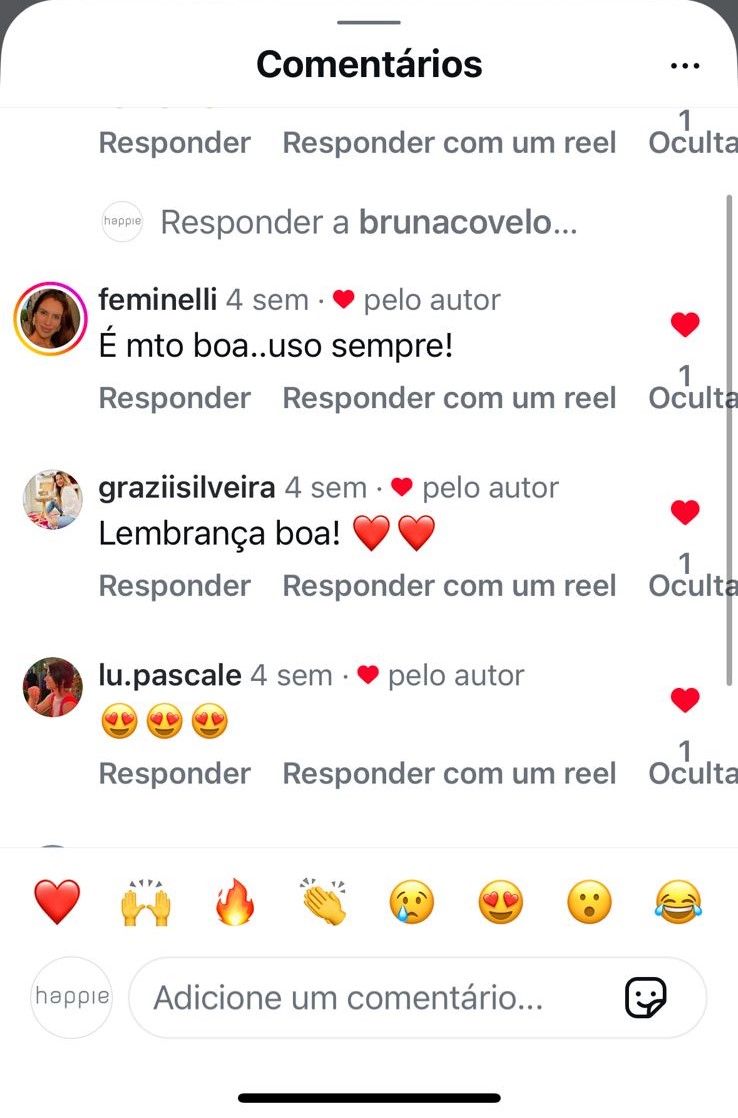The width and height of the screenshot is (738, 1118).
Task: Tap Responder a brunacovelo row
Action: pos(368,223)
